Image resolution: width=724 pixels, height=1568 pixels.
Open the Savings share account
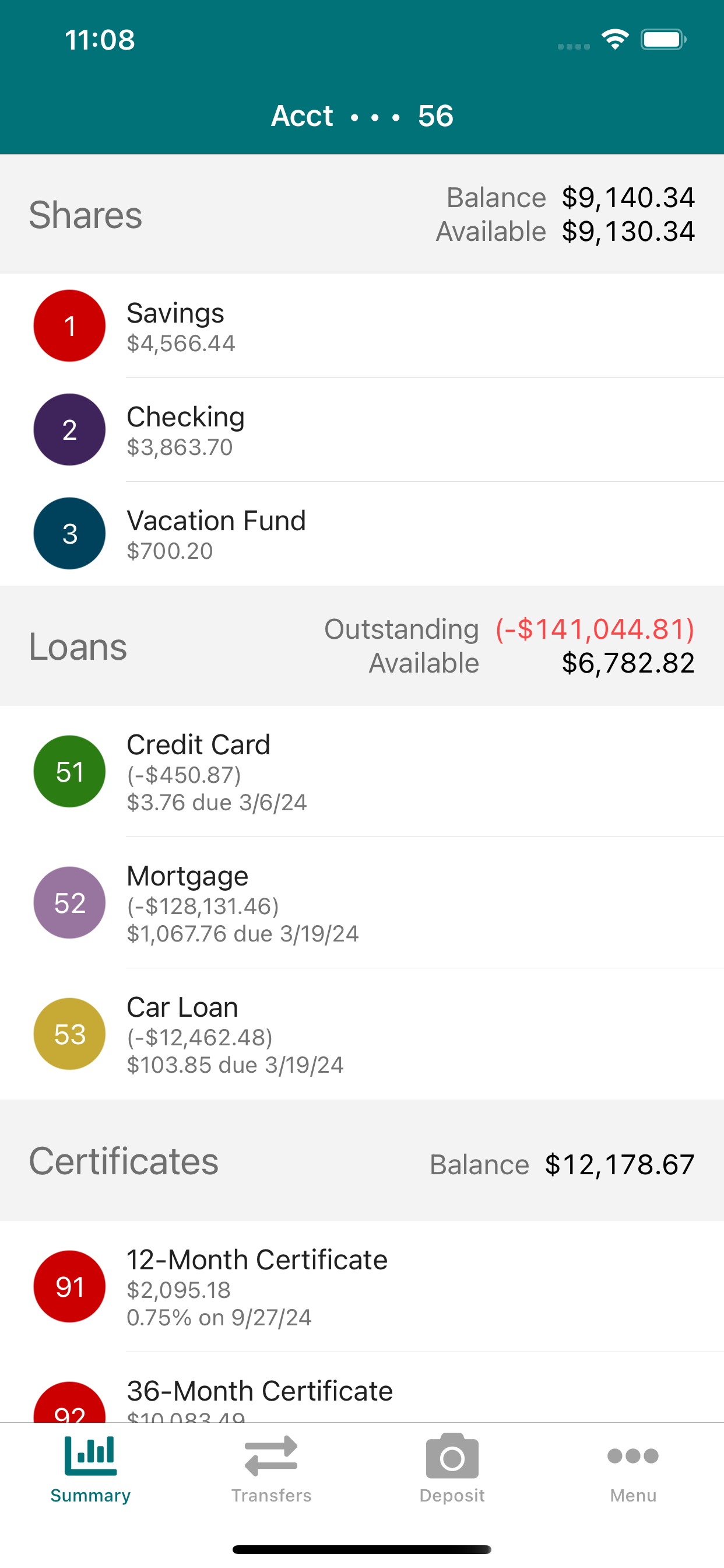pyautogui.click(x=362, y=326)
